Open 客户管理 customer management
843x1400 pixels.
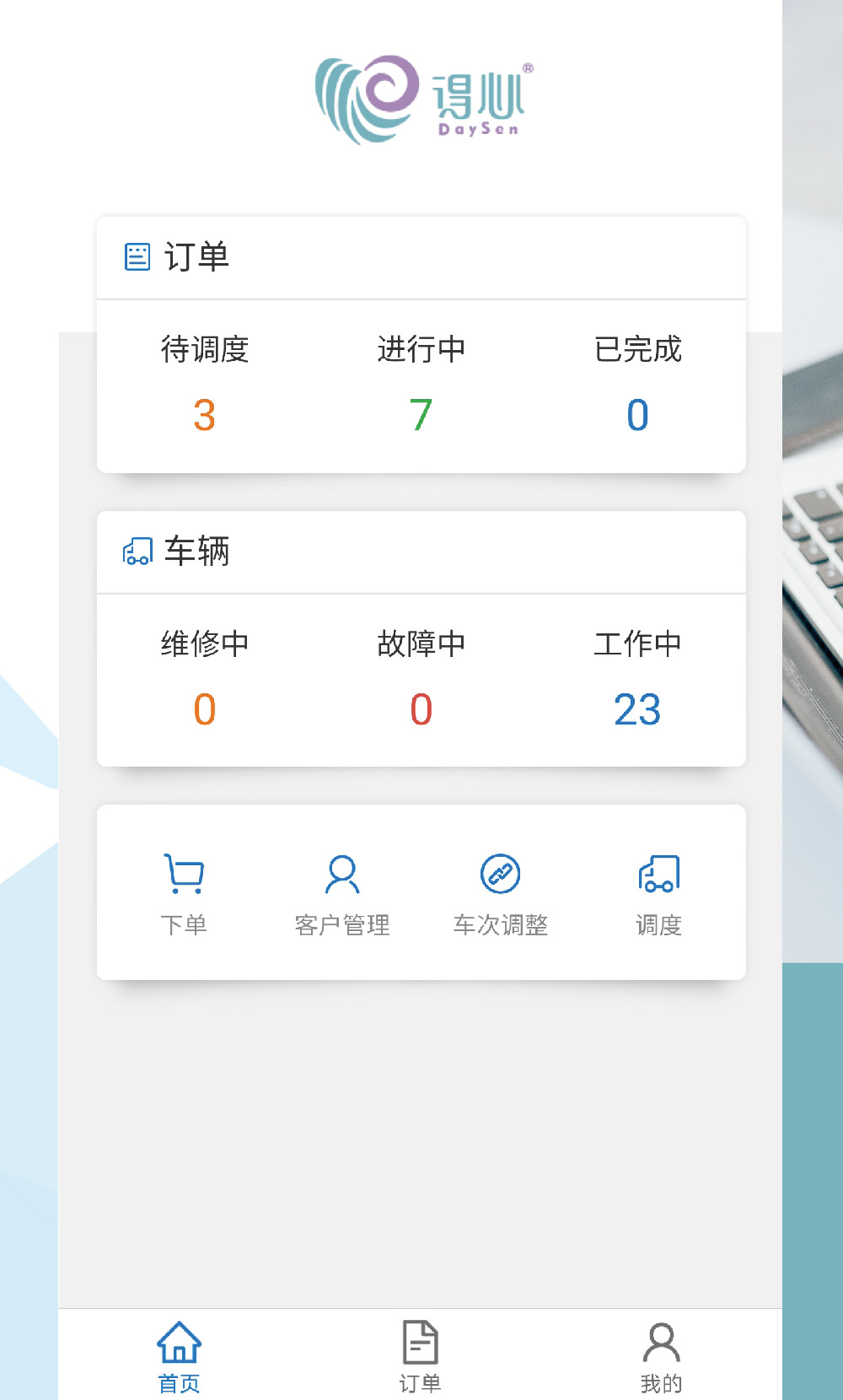coord(342,896)
